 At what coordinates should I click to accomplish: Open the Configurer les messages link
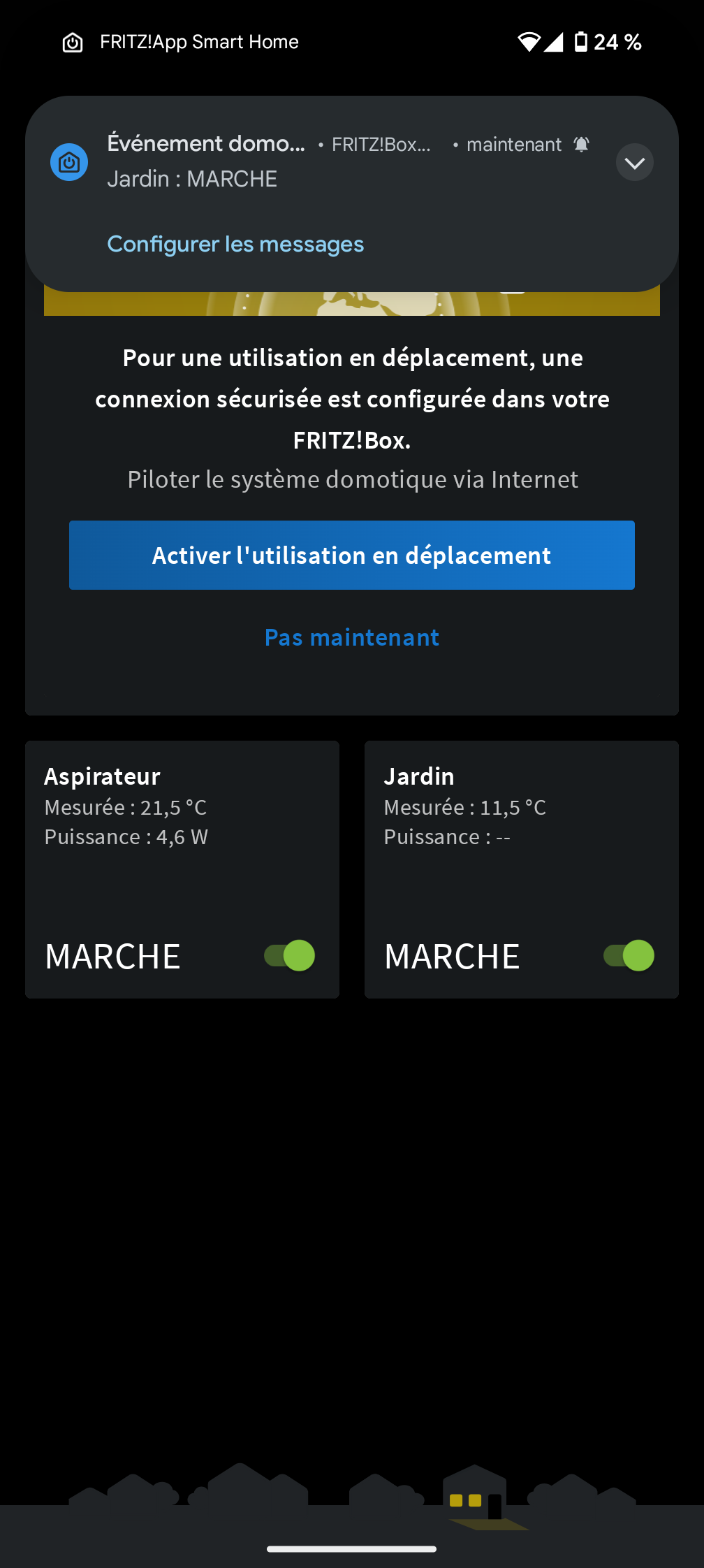(x=235, y=244)
